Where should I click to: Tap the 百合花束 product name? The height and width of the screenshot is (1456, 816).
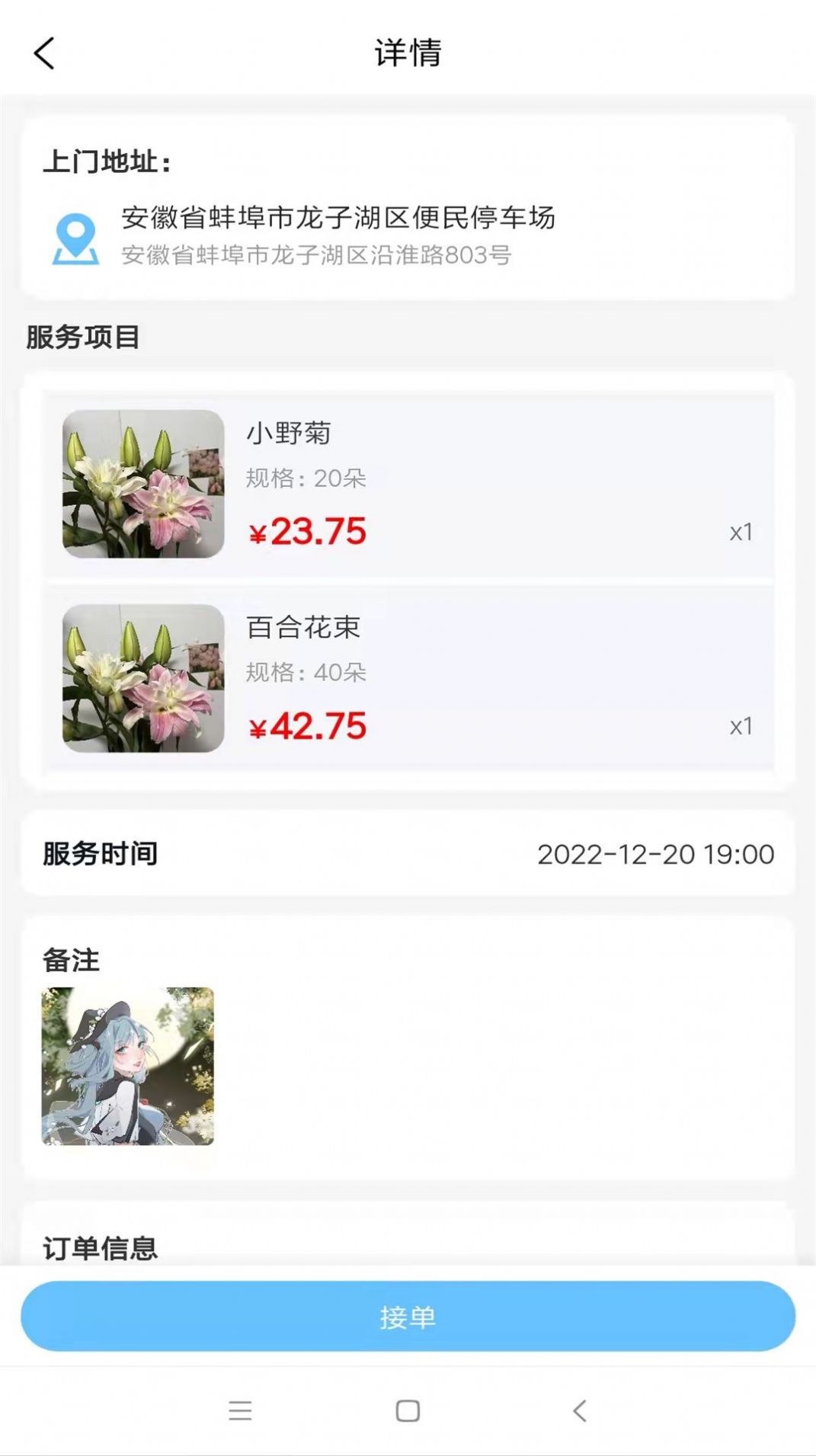pos(302,629)
